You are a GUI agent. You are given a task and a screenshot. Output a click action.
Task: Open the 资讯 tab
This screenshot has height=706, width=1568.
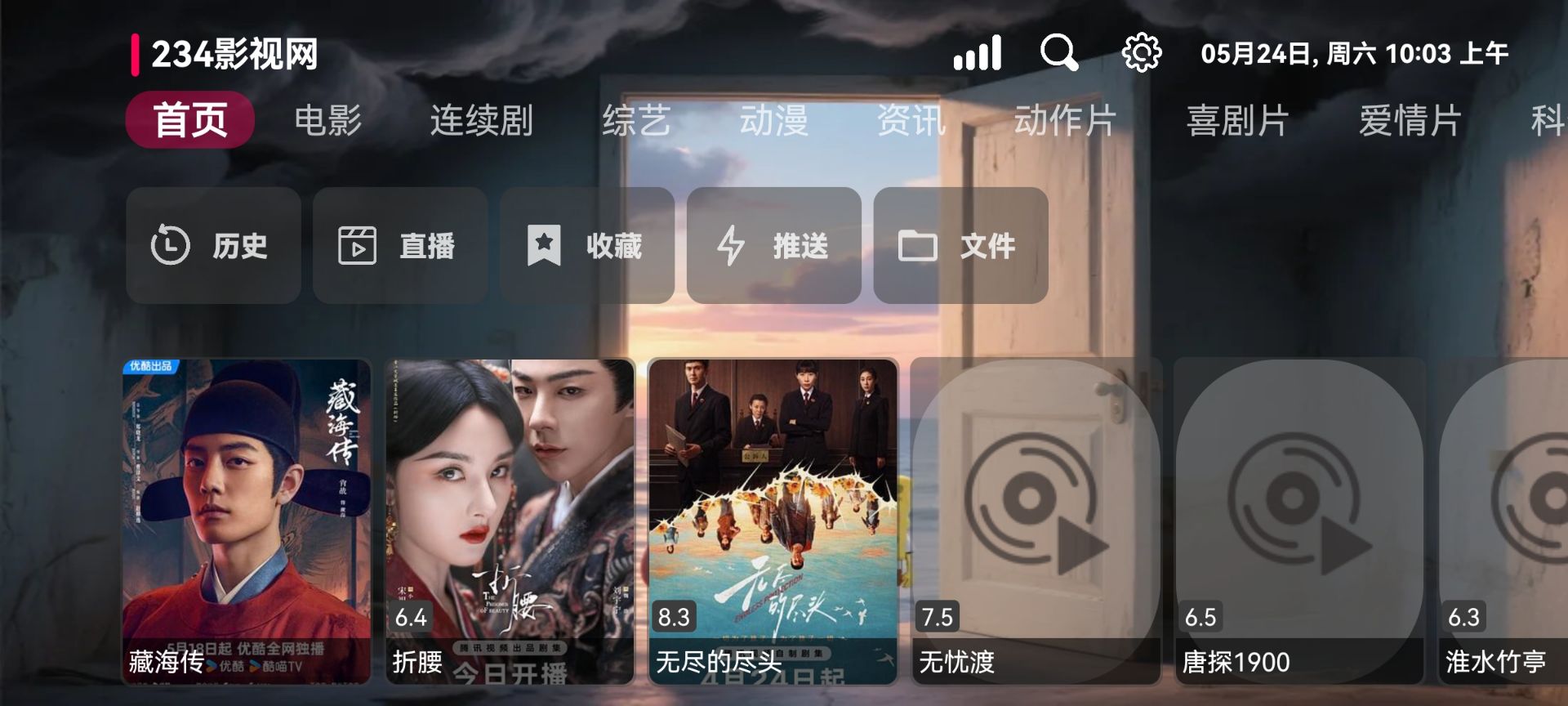tap(911, 120)
